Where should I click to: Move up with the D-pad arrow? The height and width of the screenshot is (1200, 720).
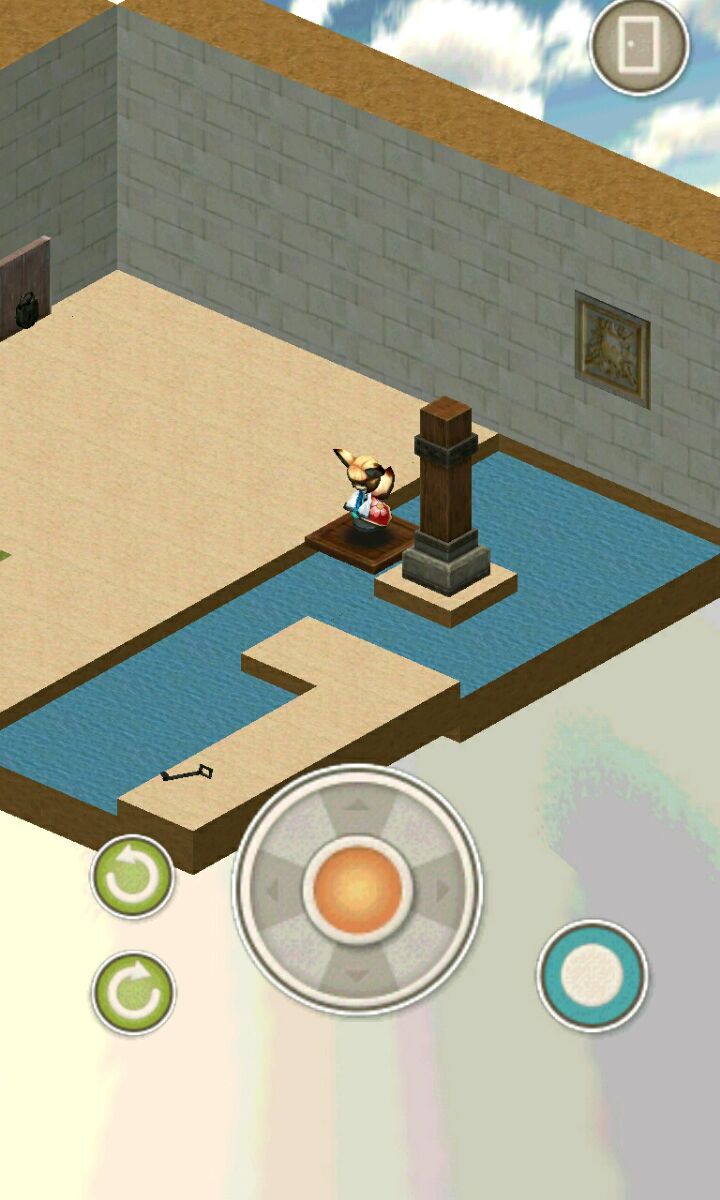pyautogui.click(x=358, y=807)
